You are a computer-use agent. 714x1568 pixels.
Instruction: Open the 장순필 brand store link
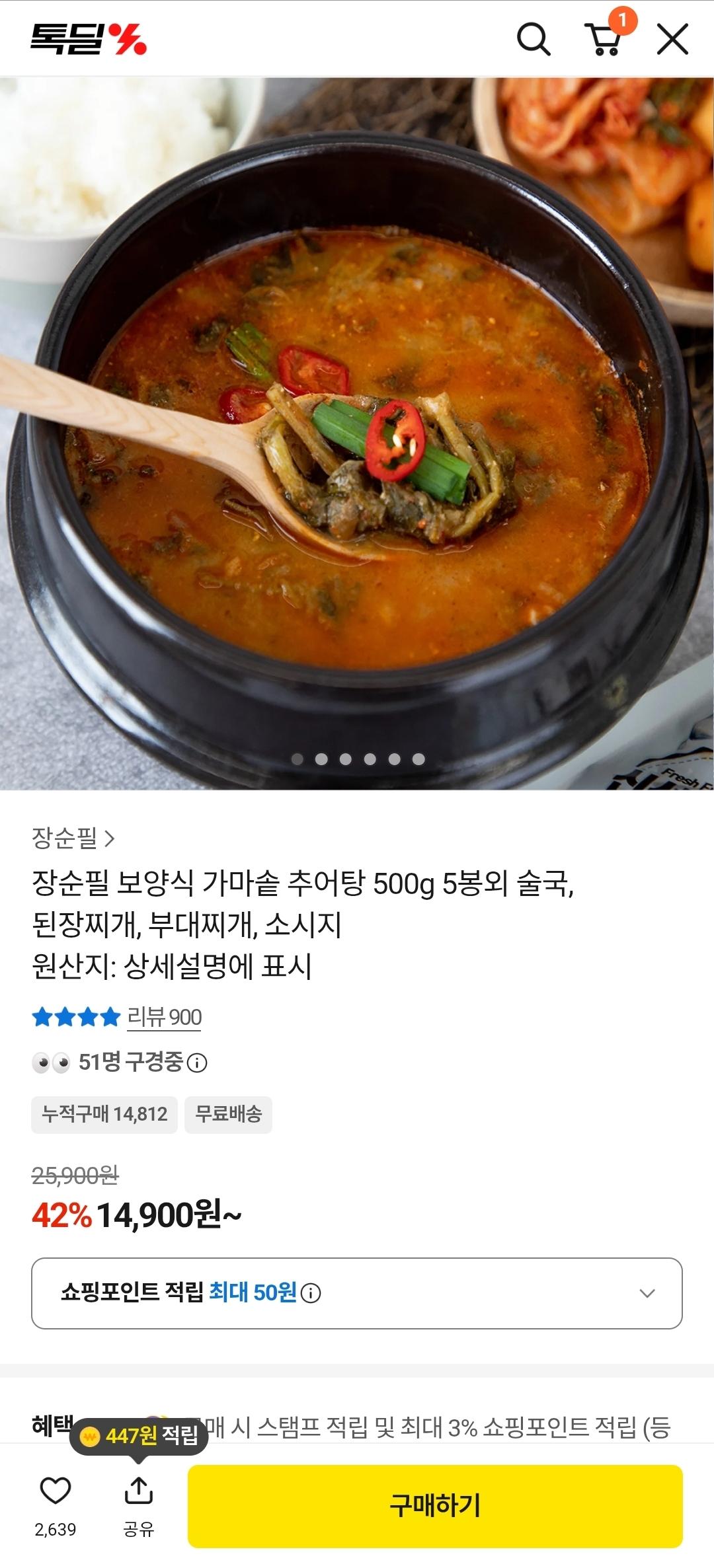point(73,838)
